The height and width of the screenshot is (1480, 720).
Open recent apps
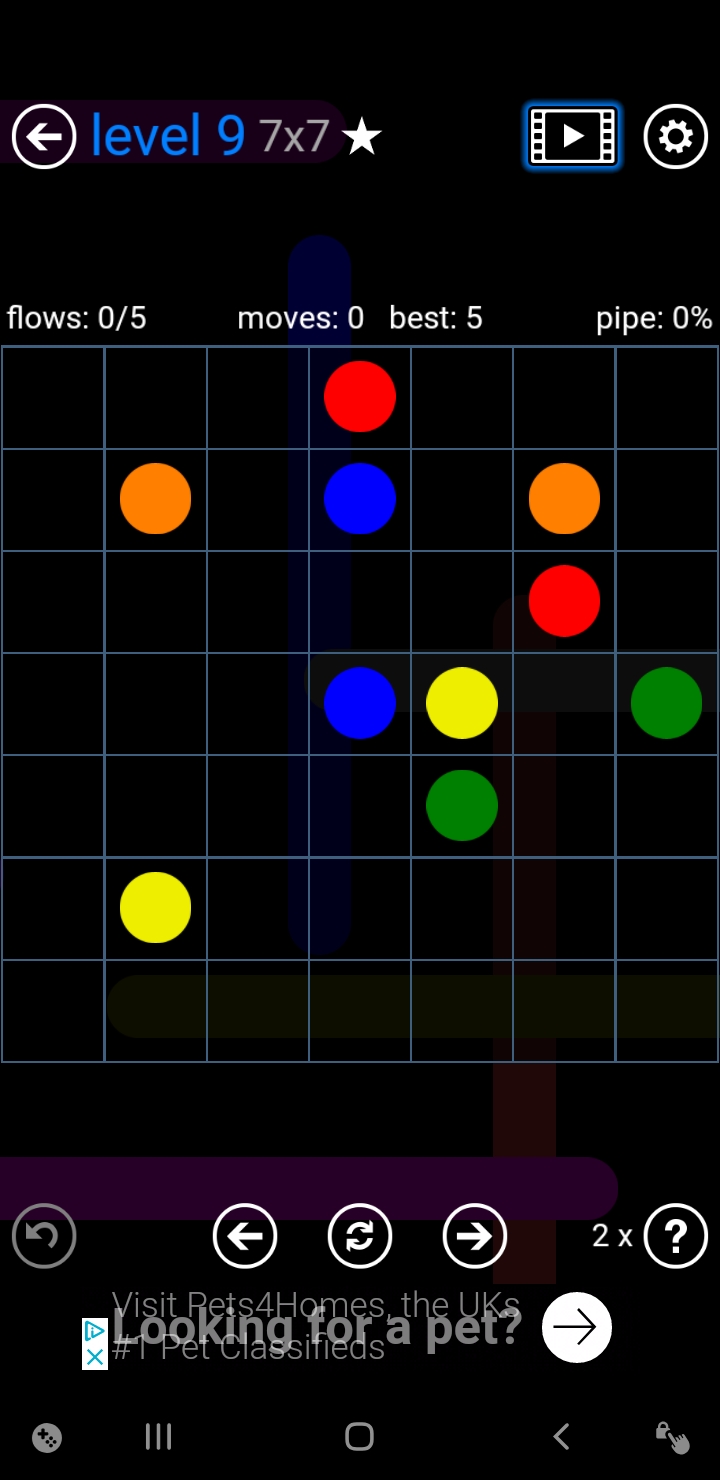click(158, 1437)
